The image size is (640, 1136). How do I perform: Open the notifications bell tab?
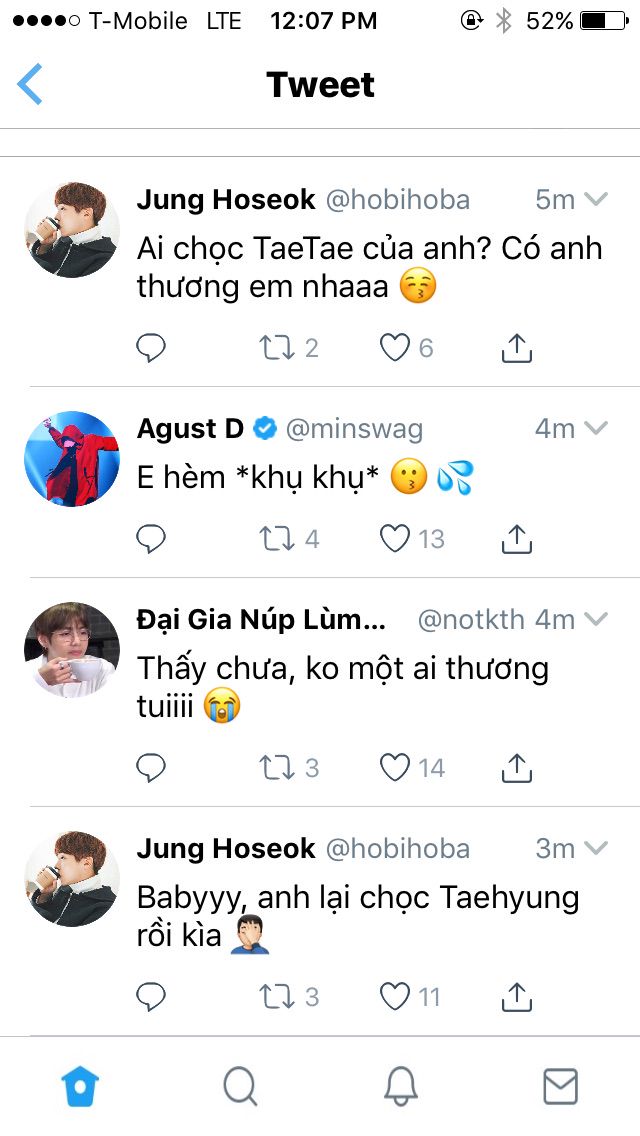coord(400,1086)
